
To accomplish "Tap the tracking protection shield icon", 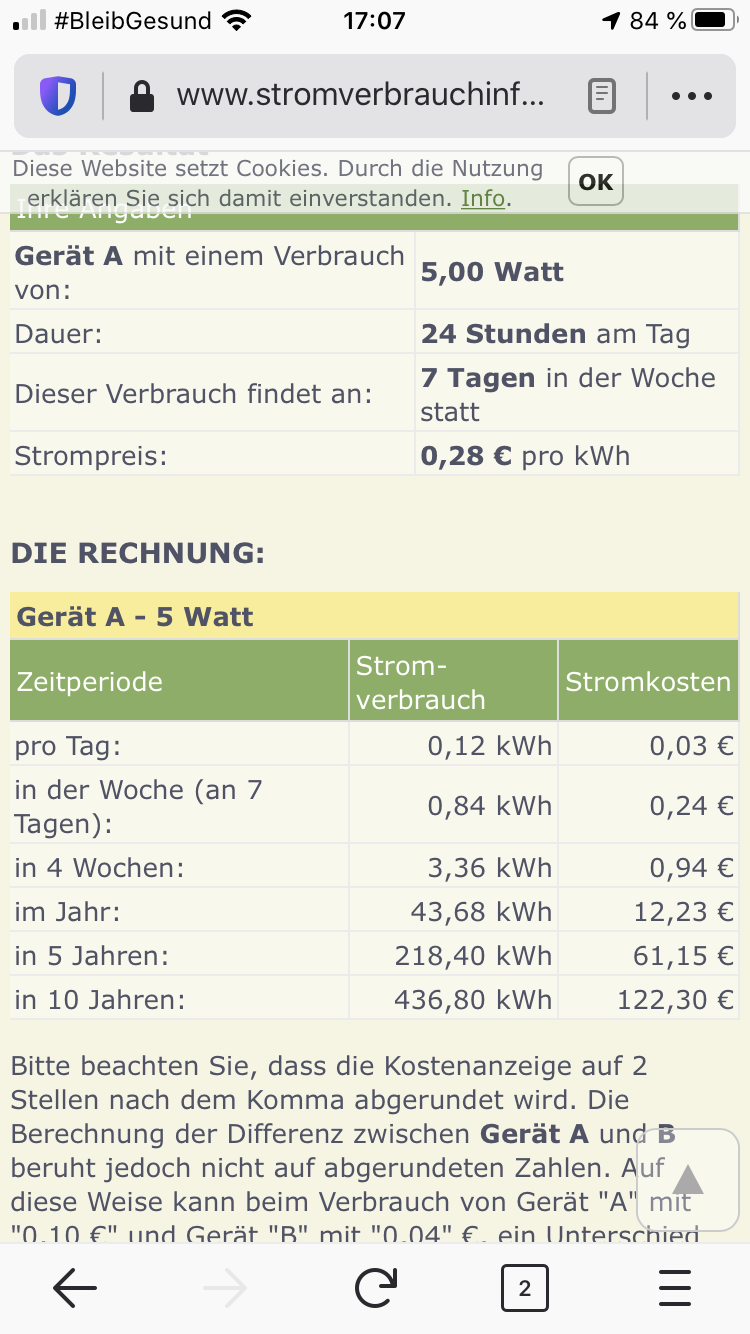I will tap(58, 96).
